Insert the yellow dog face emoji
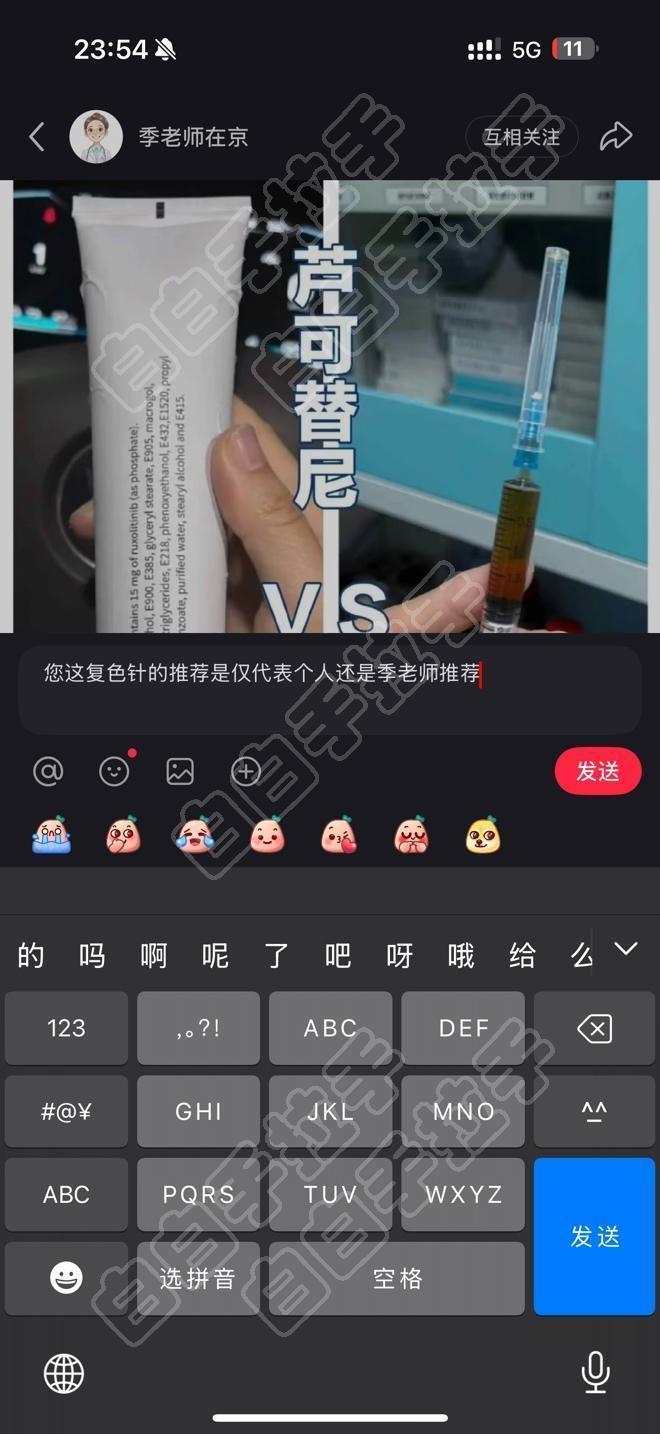Viewport: 660px width, 1434px height. [483, 835]
